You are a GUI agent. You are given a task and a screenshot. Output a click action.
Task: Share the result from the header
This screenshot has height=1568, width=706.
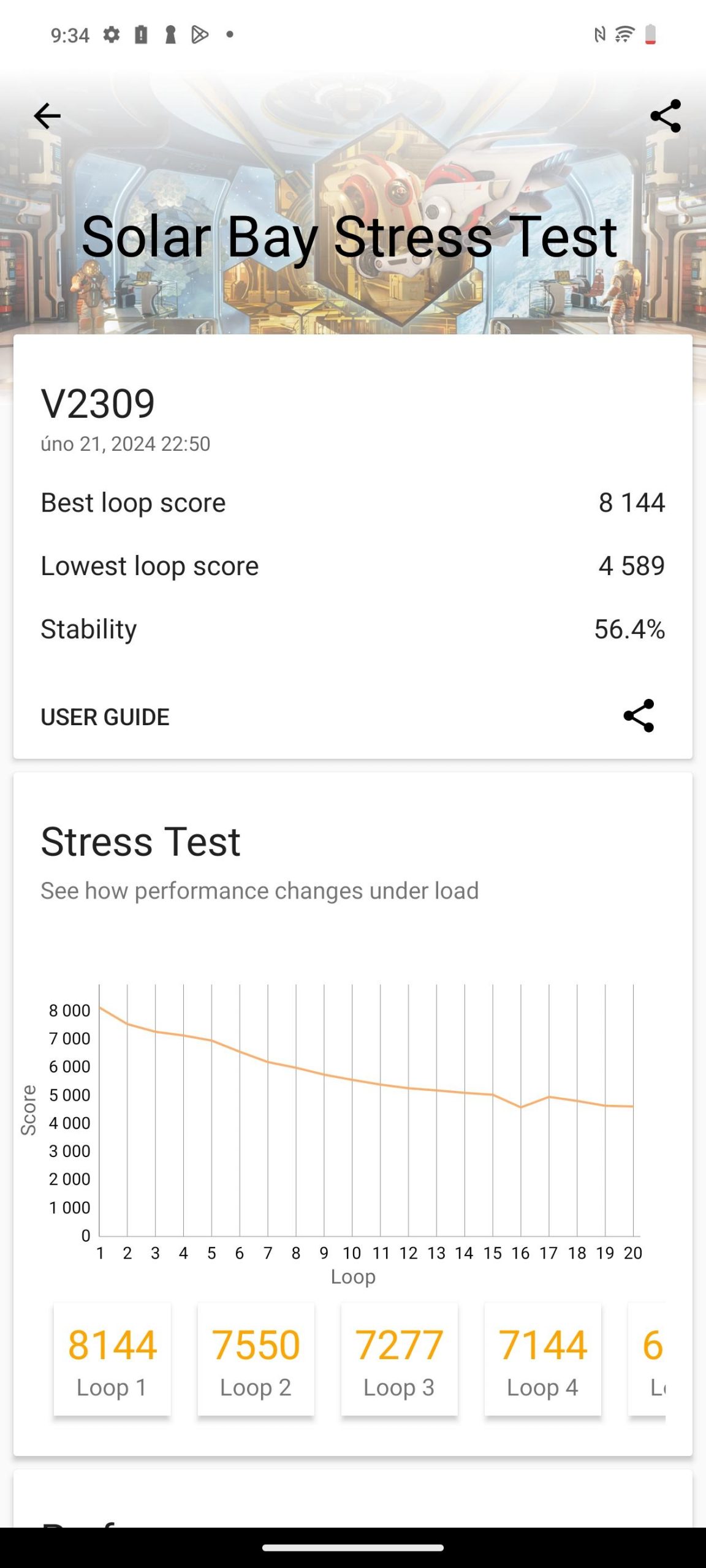point(666,116)
